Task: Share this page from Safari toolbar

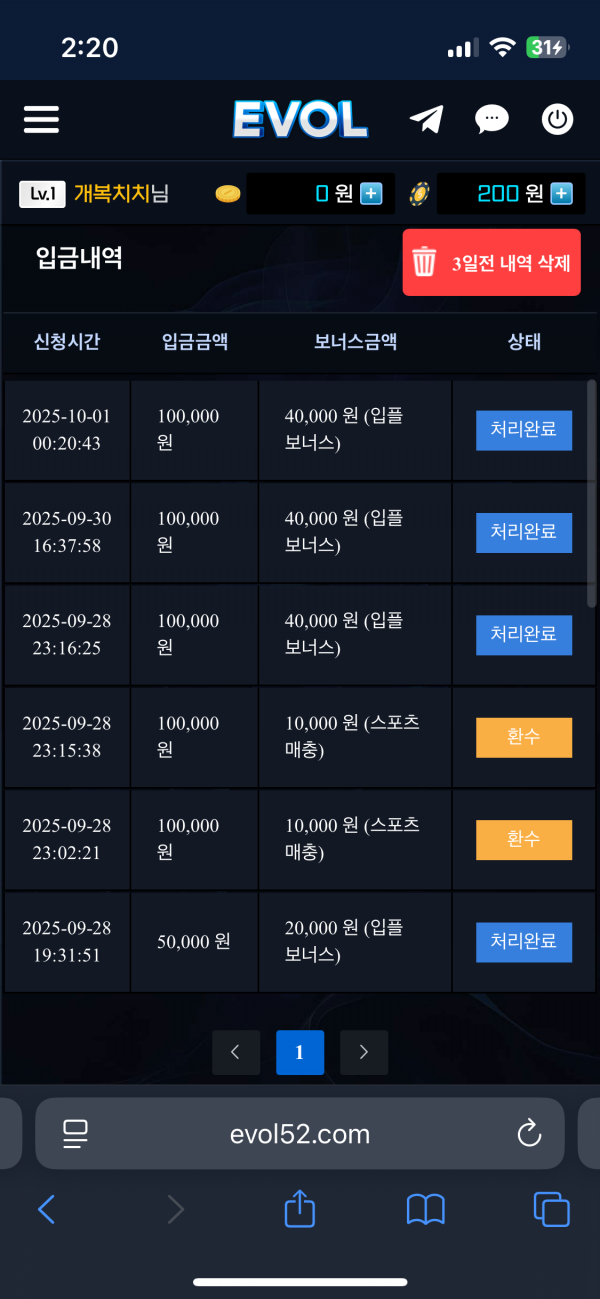Action: point(300,1209)
